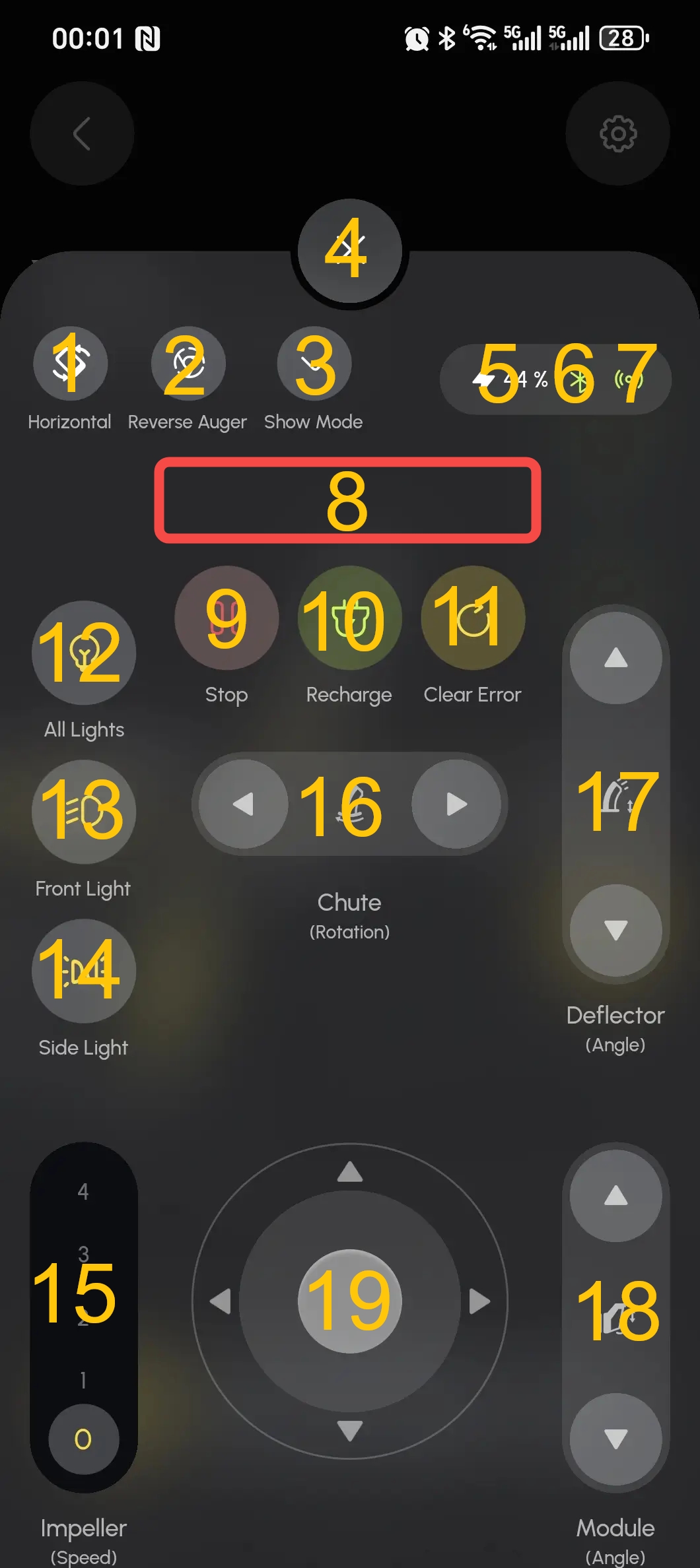The height and width of the screenshot is (1568, 700).
Task: Raise the Module angle
Action: coord(615,1196)
